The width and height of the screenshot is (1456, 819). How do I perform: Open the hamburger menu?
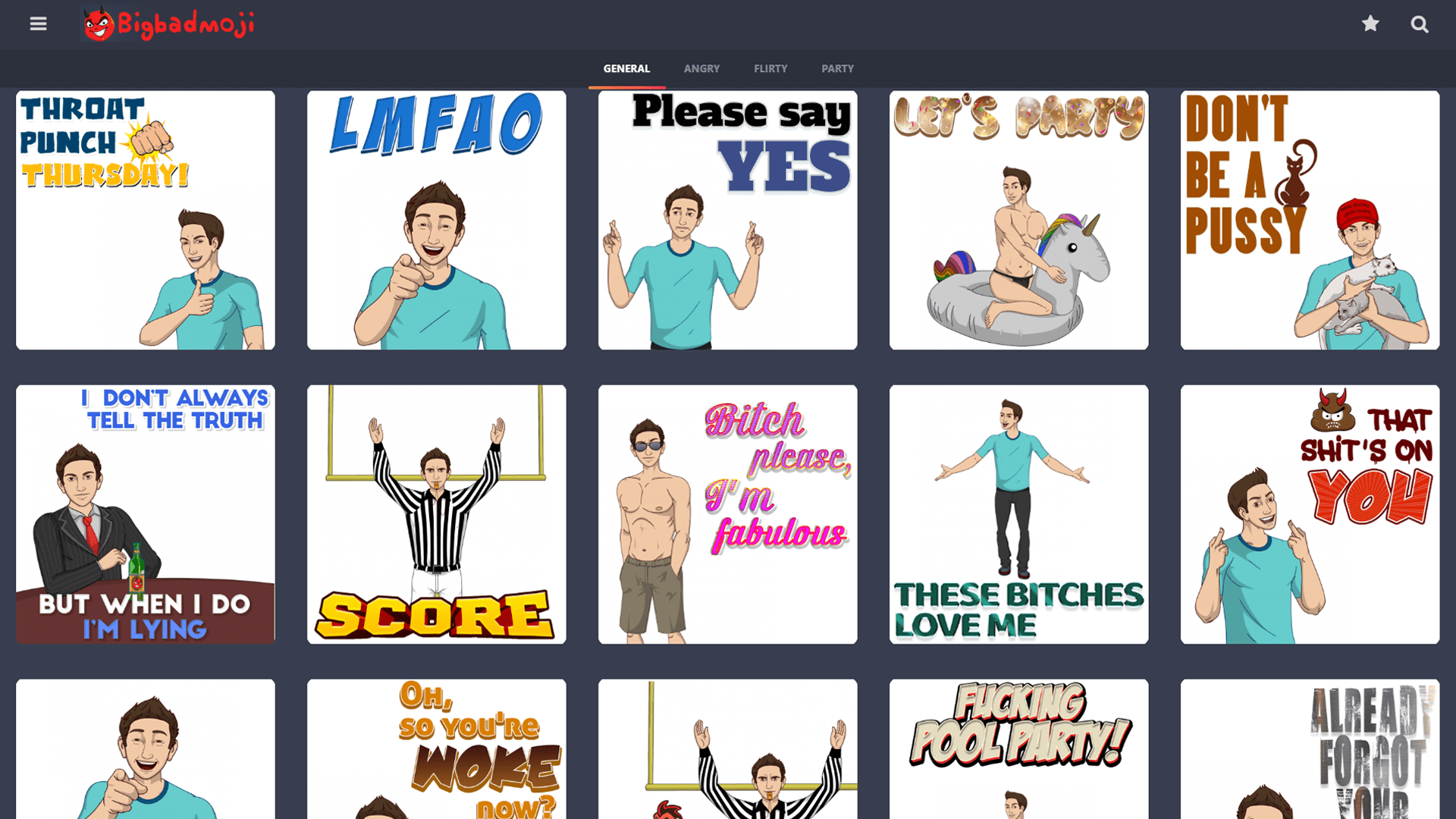38,24
